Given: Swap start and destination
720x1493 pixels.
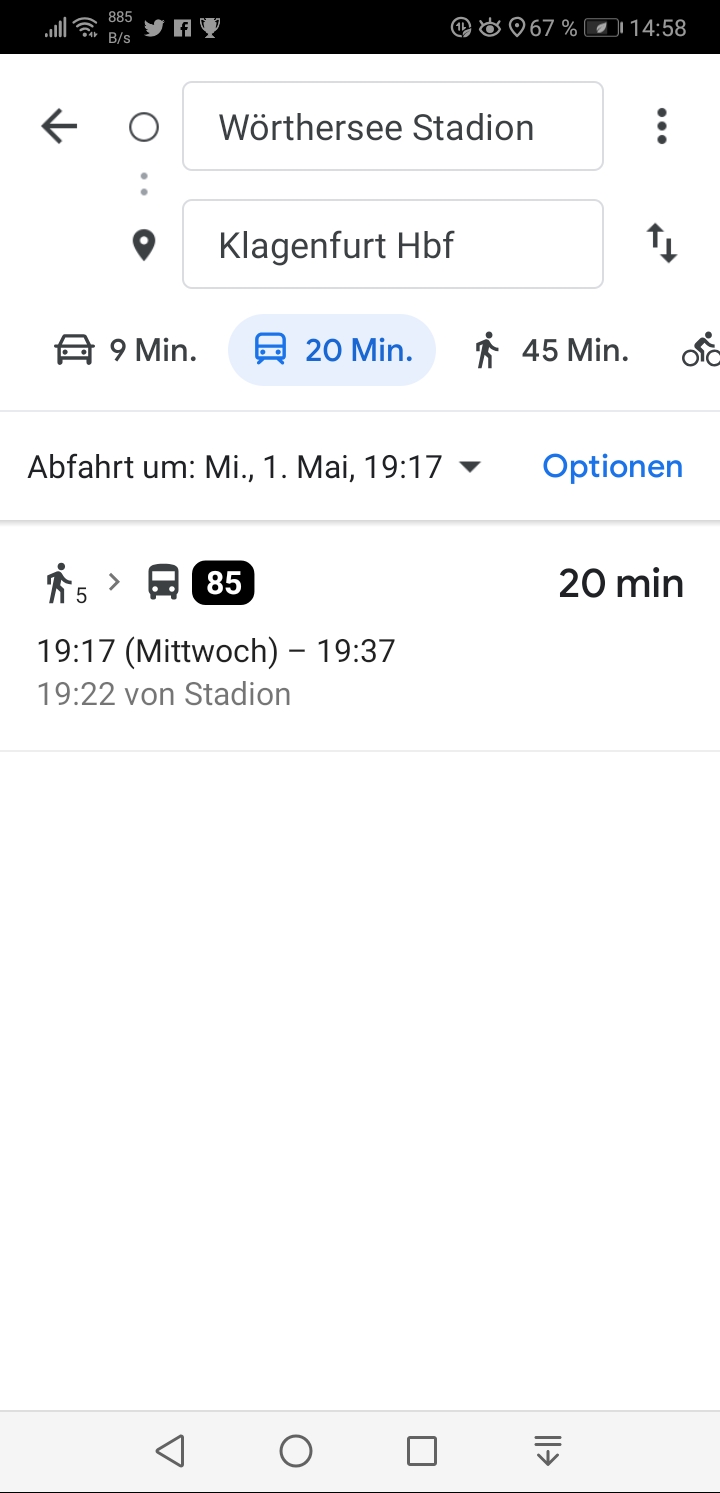Looking at the screenshot, I should [x=661, y=244].
